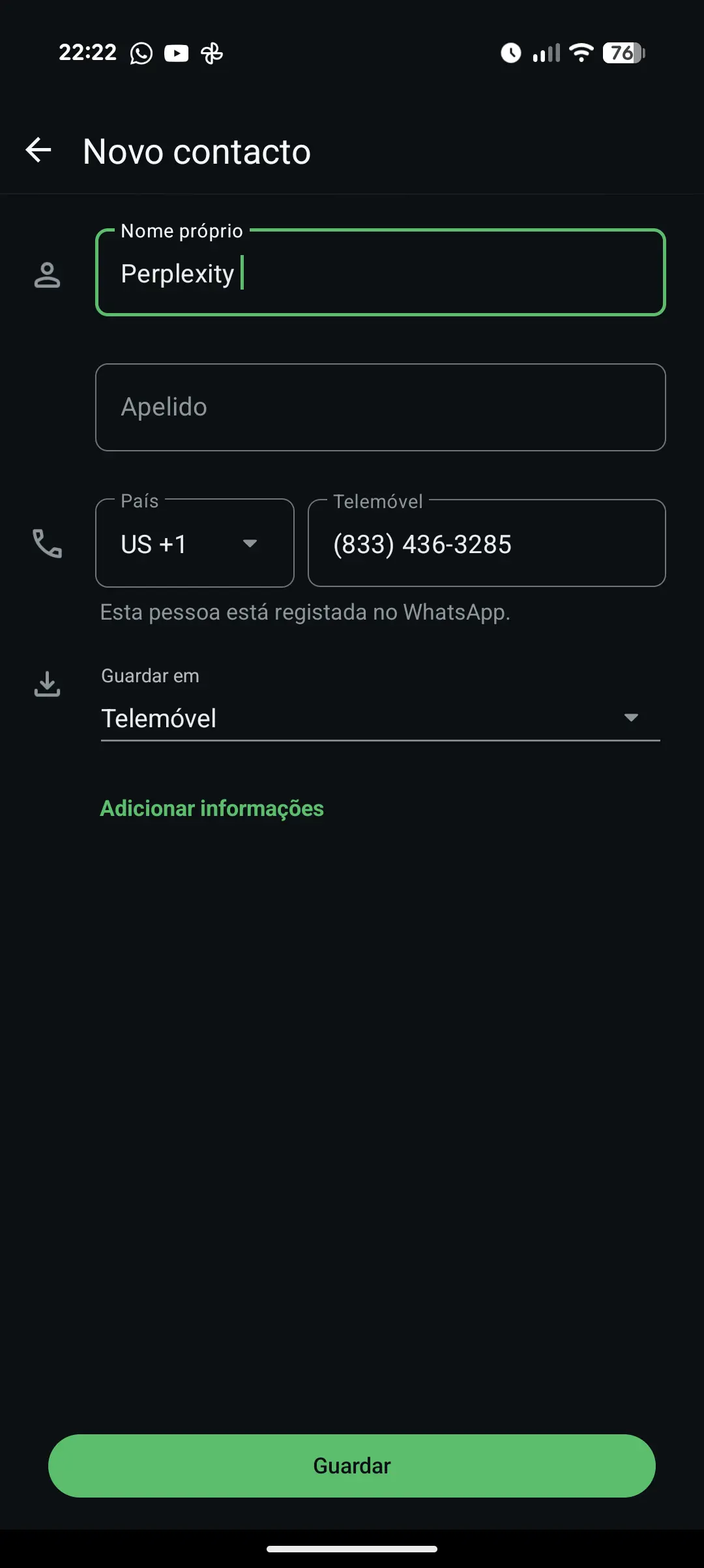
Task: Save the contact with Guardar
Action: point(352,1466)
